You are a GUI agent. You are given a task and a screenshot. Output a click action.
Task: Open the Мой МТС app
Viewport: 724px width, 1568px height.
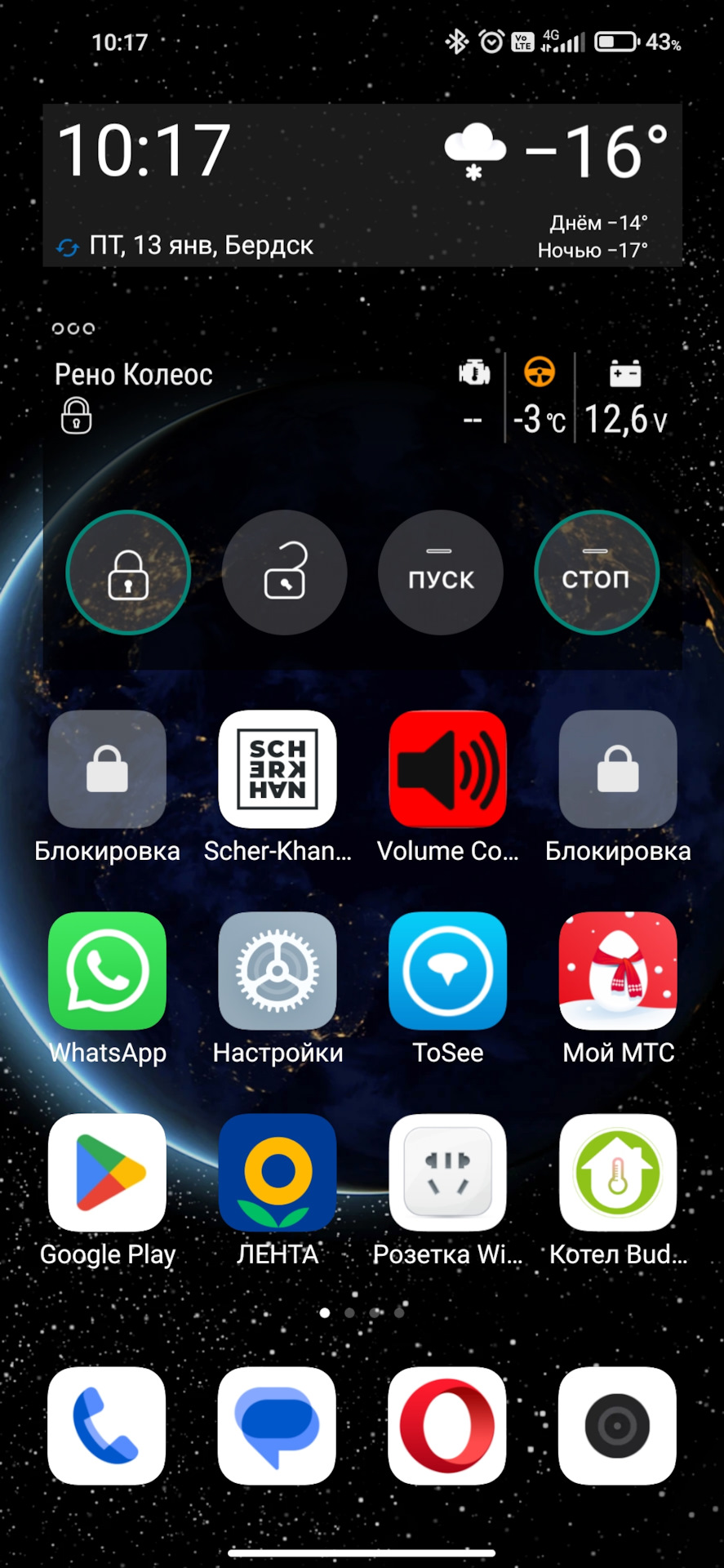tap(618, 971)
